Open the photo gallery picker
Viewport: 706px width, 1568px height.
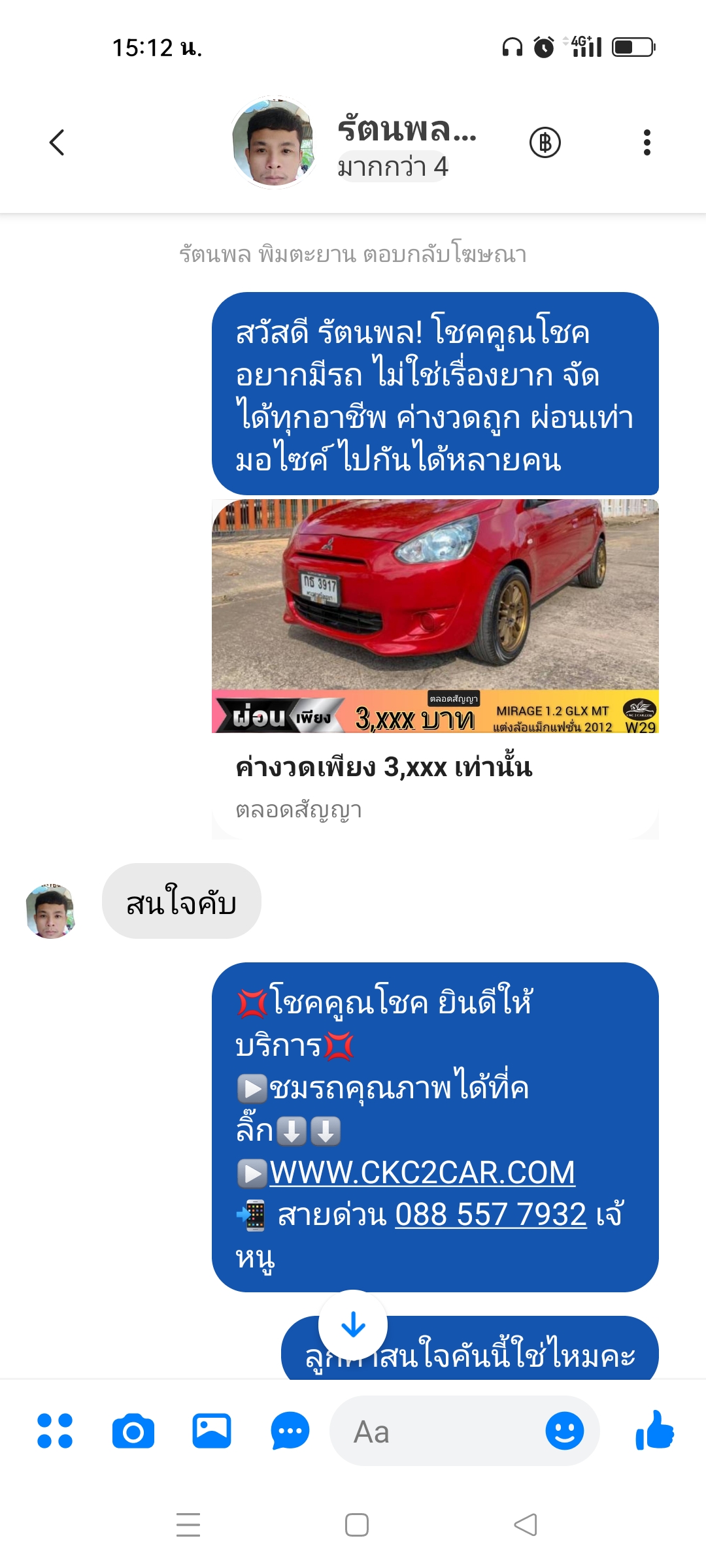211,1431
